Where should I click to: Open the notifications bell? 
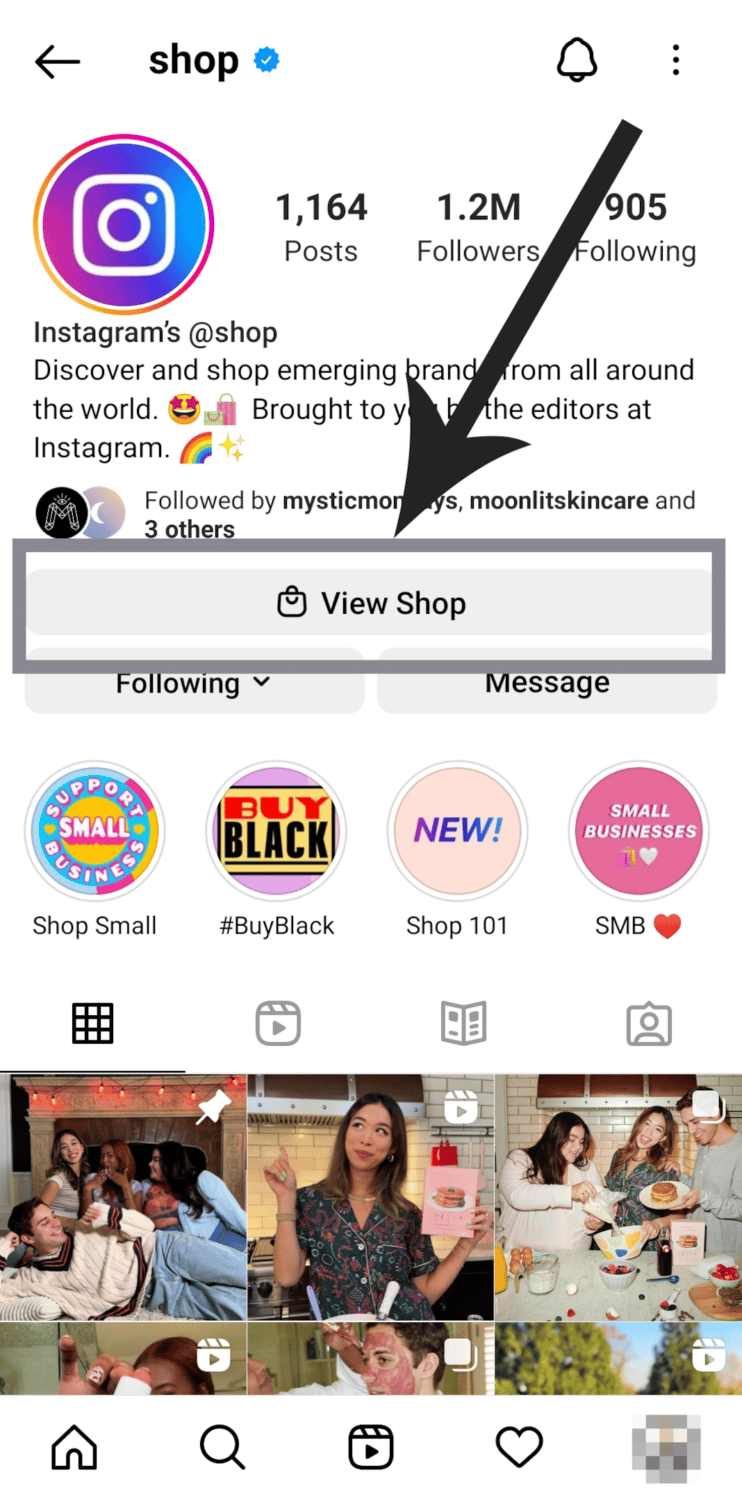[x=576, y=62]
